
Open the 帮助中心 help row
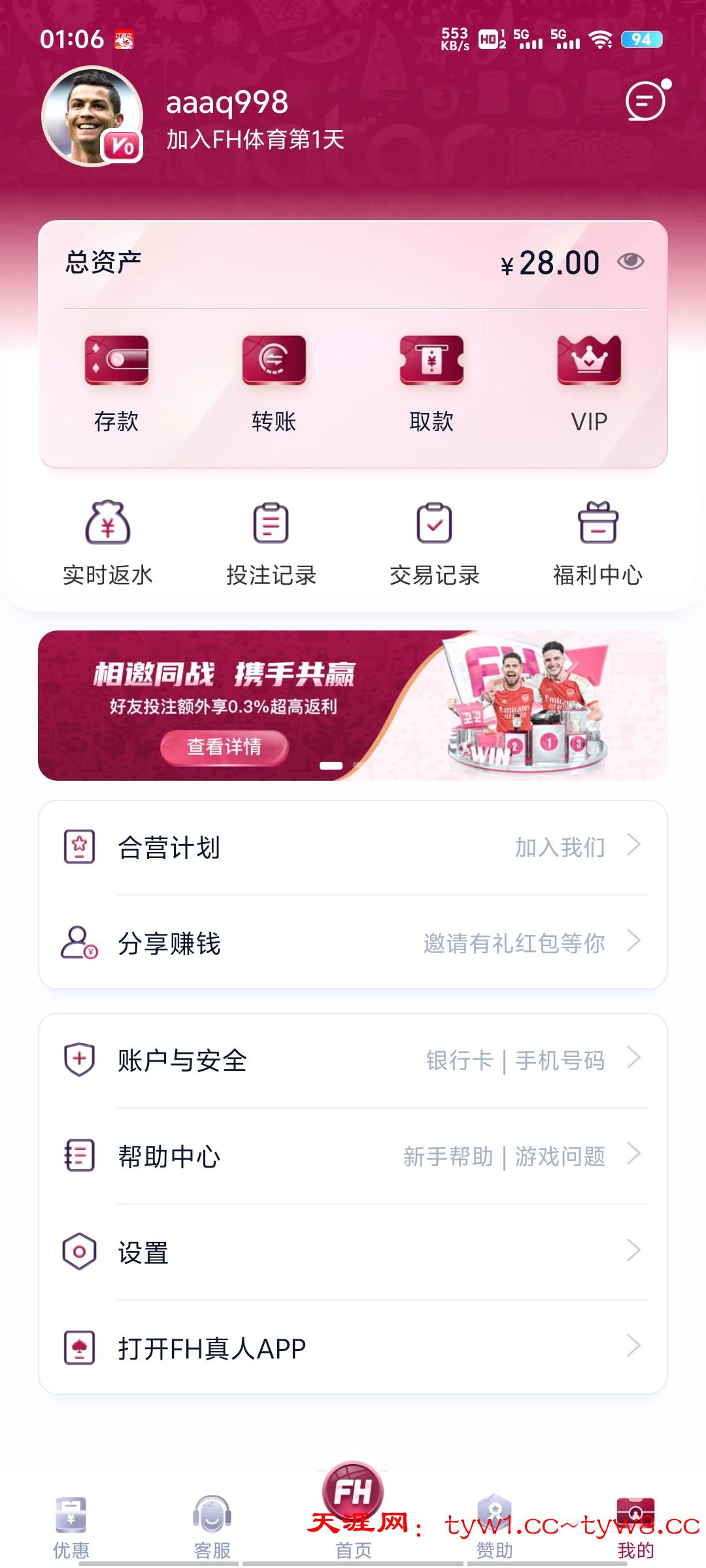click(x=353, y=1156)
